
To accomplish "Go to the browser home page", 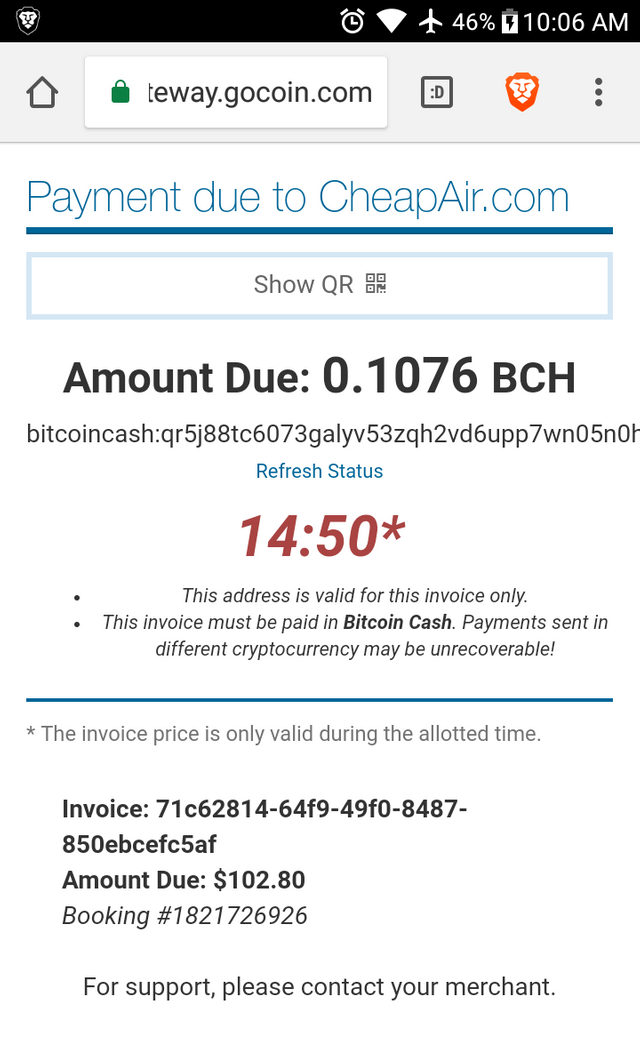I will [x=42, y=93].
